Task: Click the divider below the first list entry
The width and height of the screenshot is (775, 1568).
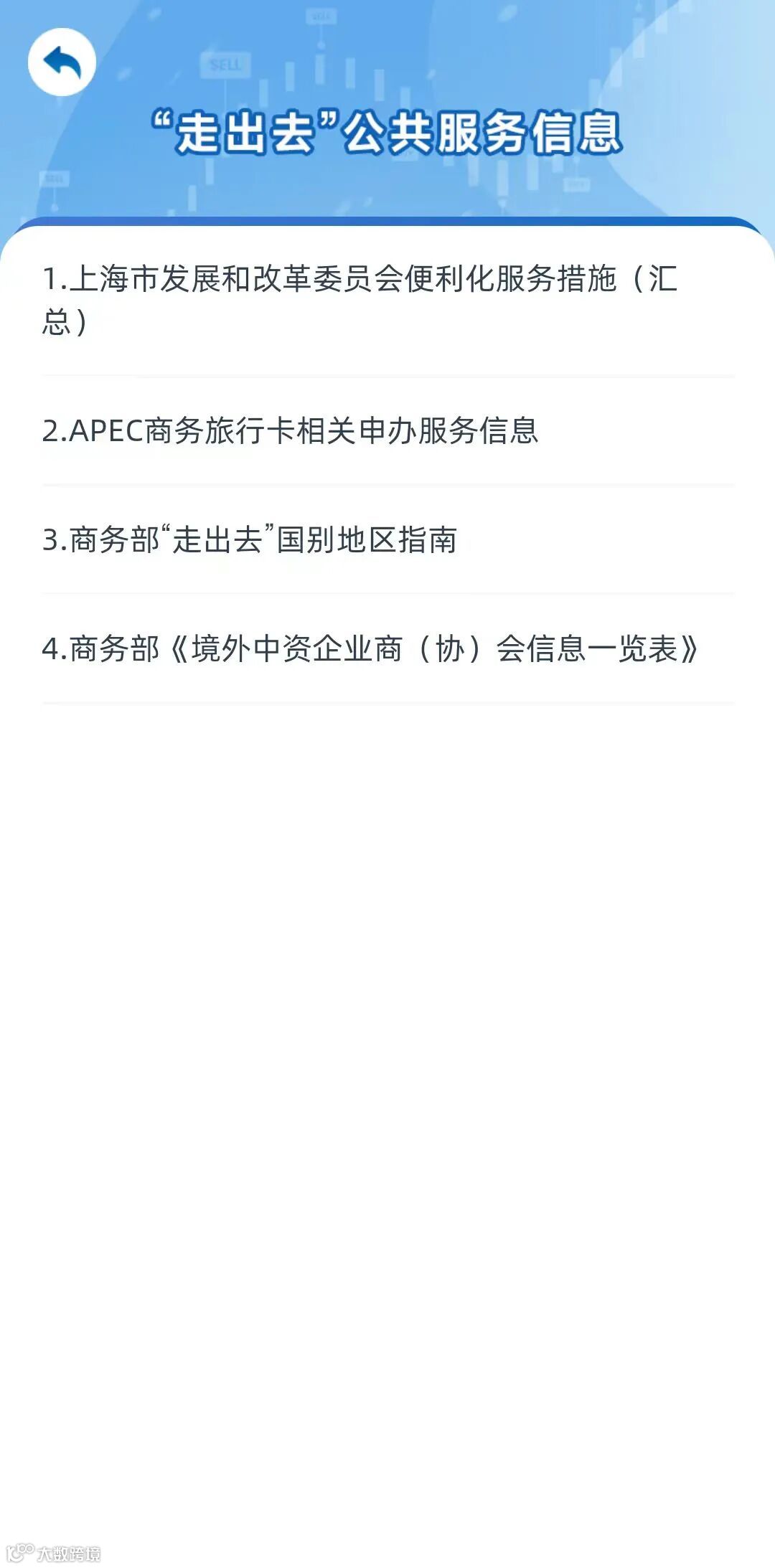Action: pos(387,374)
